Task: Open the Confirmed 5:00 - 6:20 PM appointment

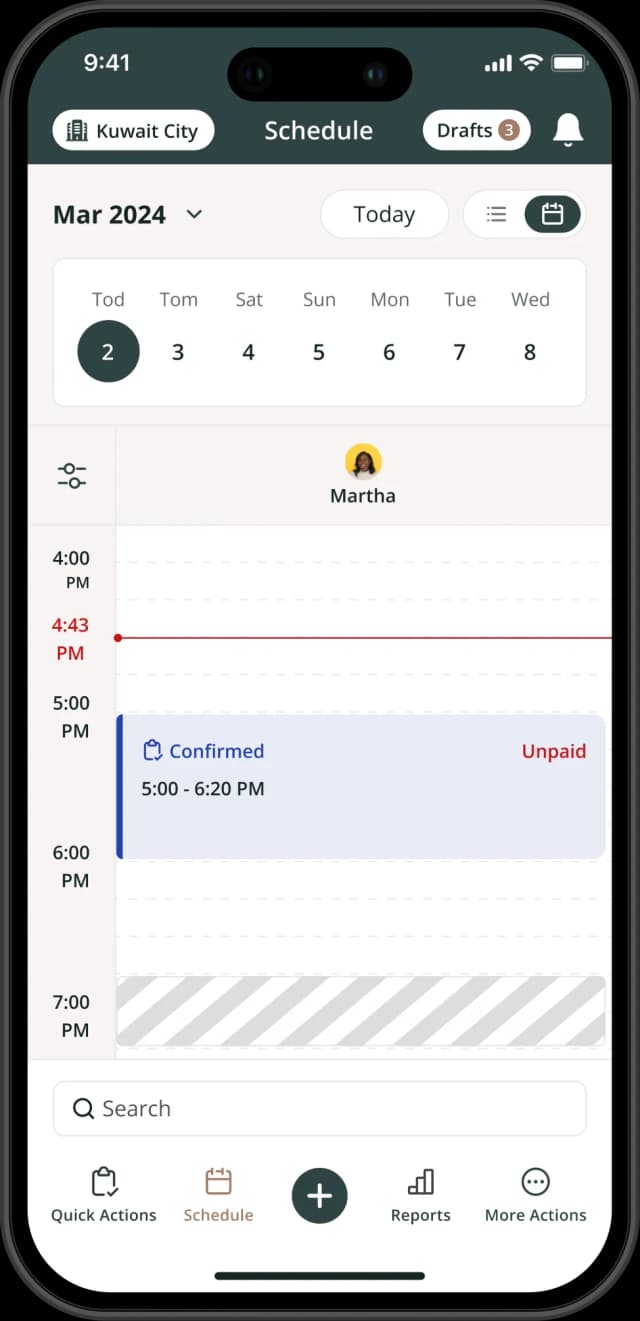Action: click(360, 787)
